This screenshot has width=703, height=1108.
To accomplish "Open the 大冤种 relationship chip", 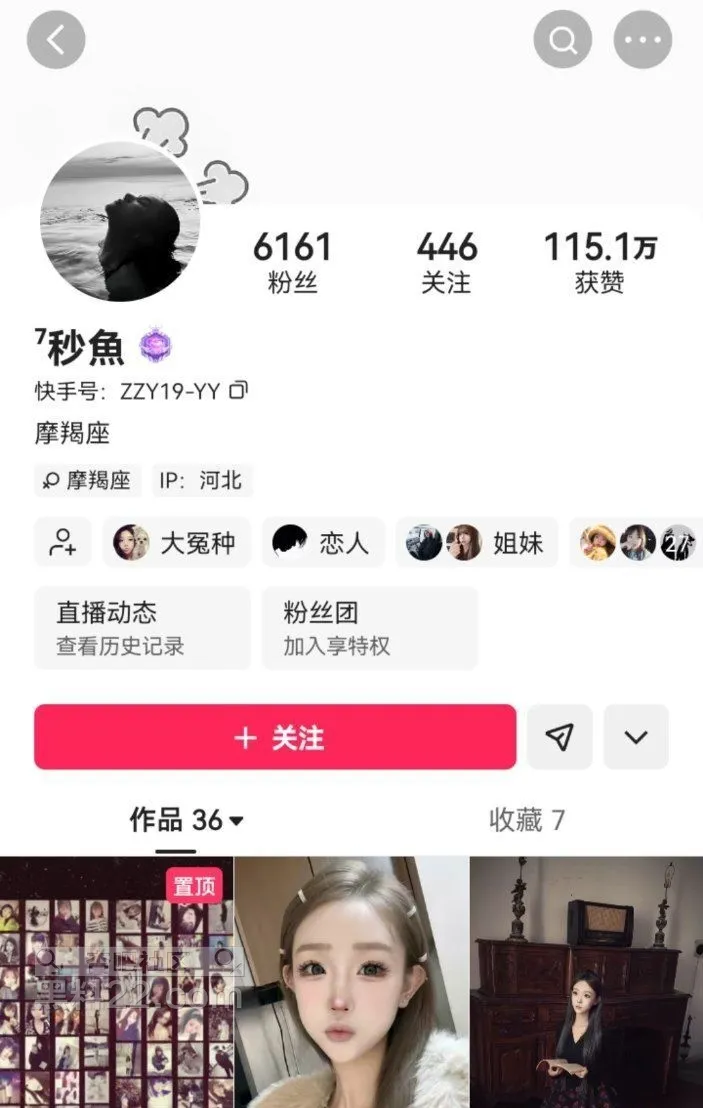I will [176, 542].
